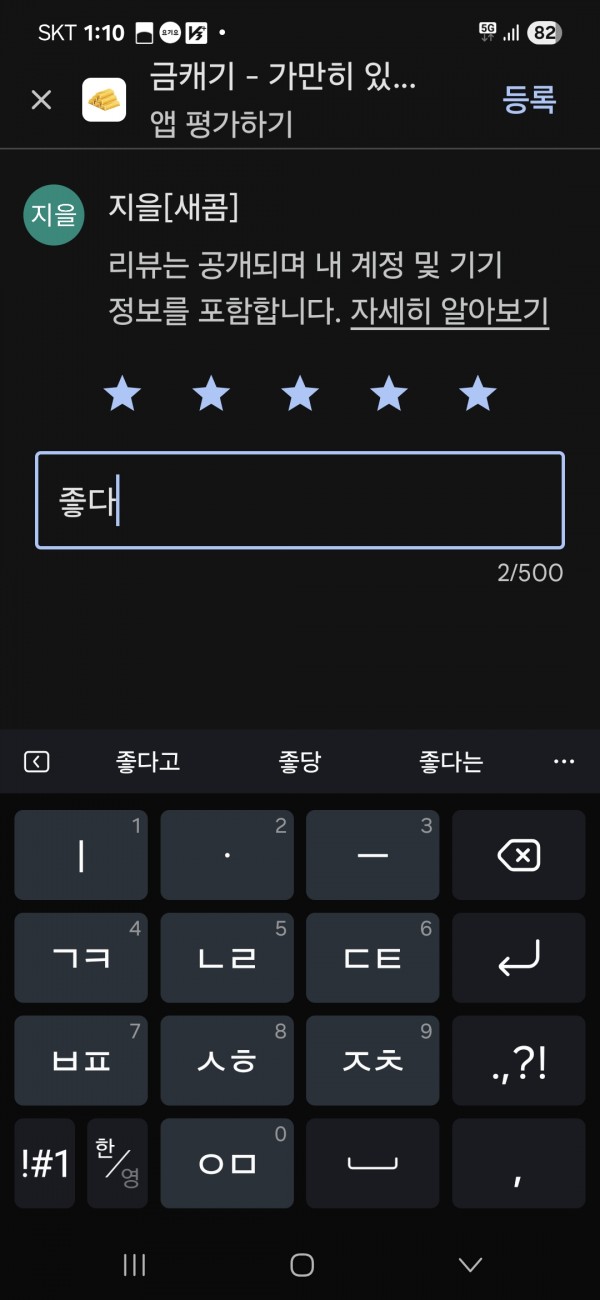Choose the 좋당 keyboard suggestion

tap(300, 762)
